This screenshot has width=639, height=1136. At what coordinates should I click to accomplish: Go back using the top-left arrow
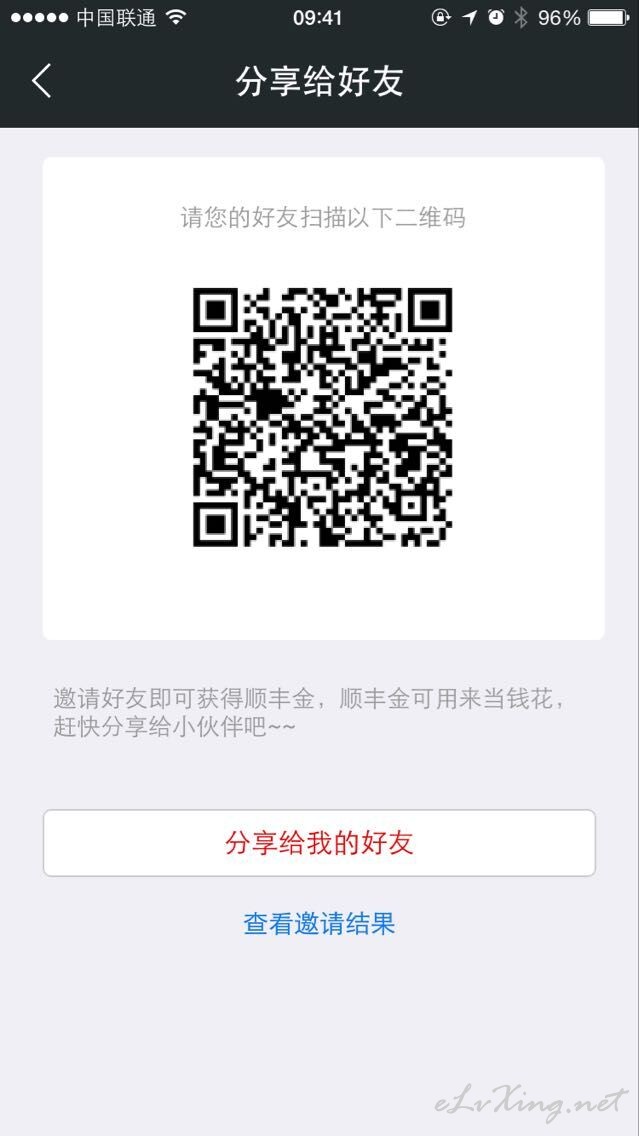42,80
